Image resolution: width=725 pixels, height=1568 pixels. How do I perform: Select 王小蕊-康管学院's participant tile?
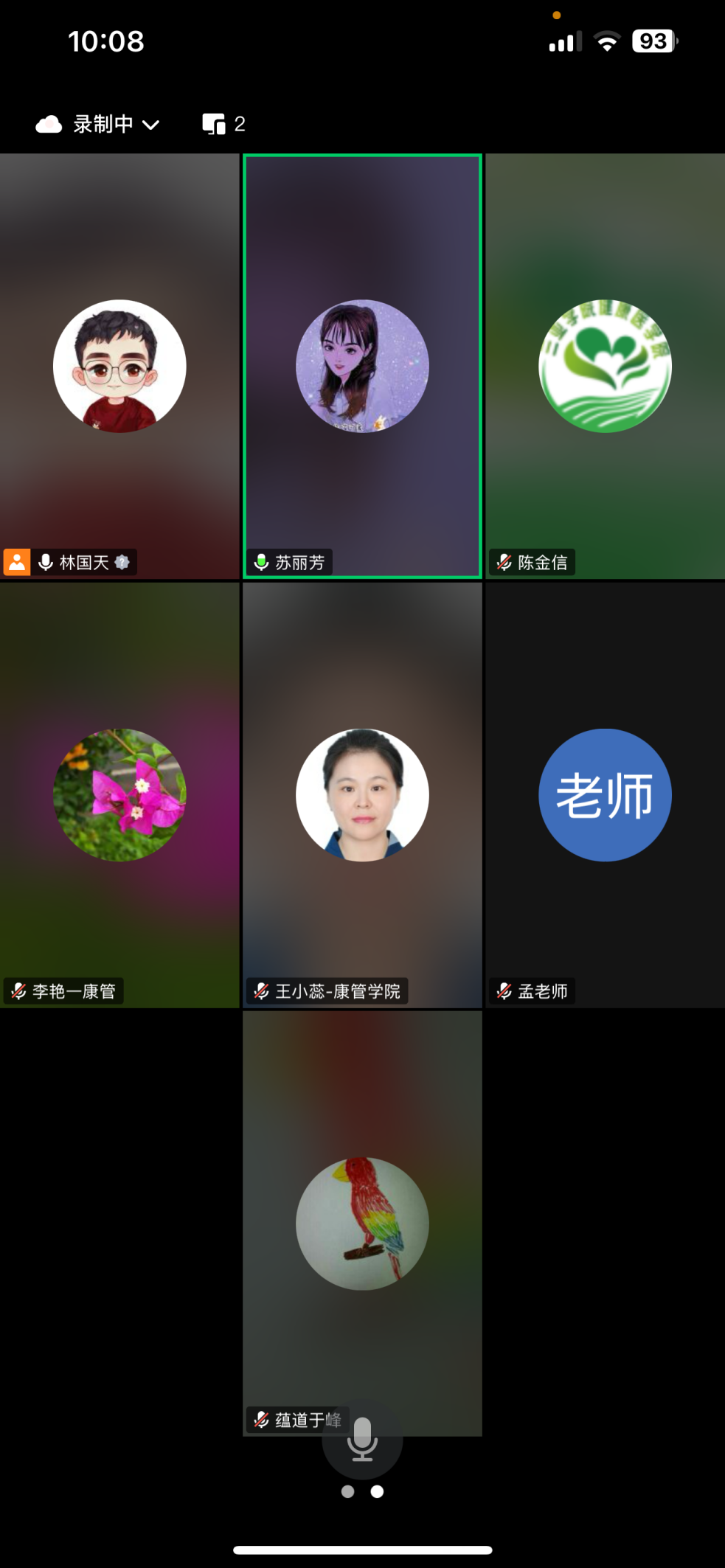pyautogui.click(x=362, y=795)
